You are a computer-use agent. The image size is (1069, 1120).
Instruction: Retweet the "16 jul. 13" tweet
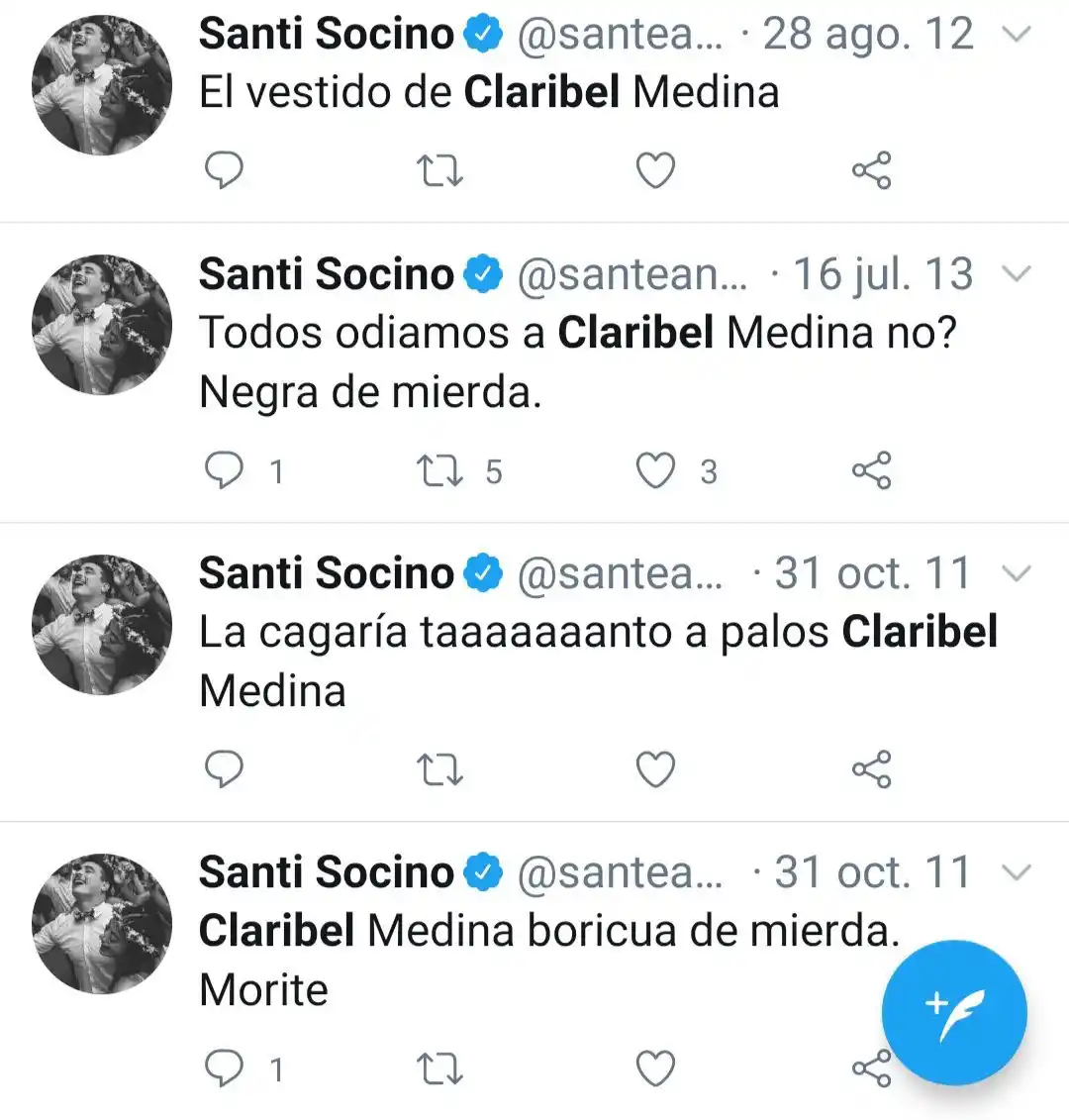tap(440, 471)
